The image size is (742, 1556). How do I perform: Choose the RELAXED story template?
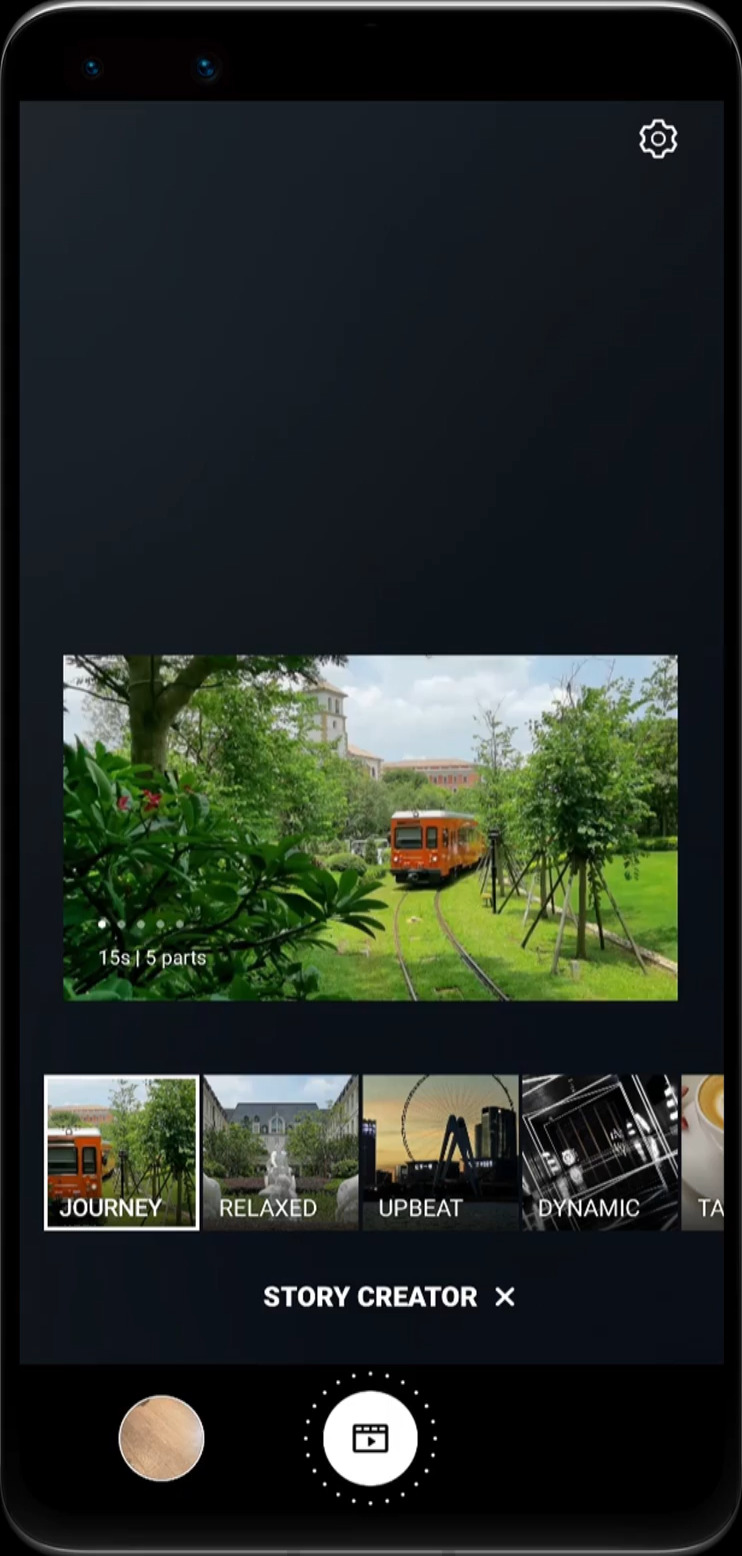[280, 1152]
